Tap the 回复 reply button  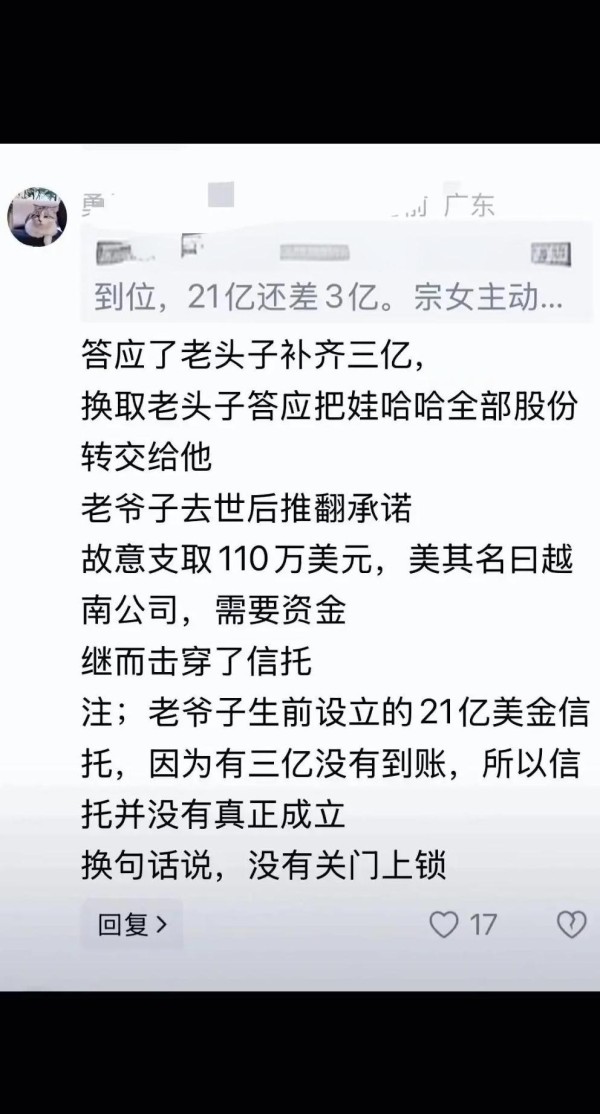(132, 924)
